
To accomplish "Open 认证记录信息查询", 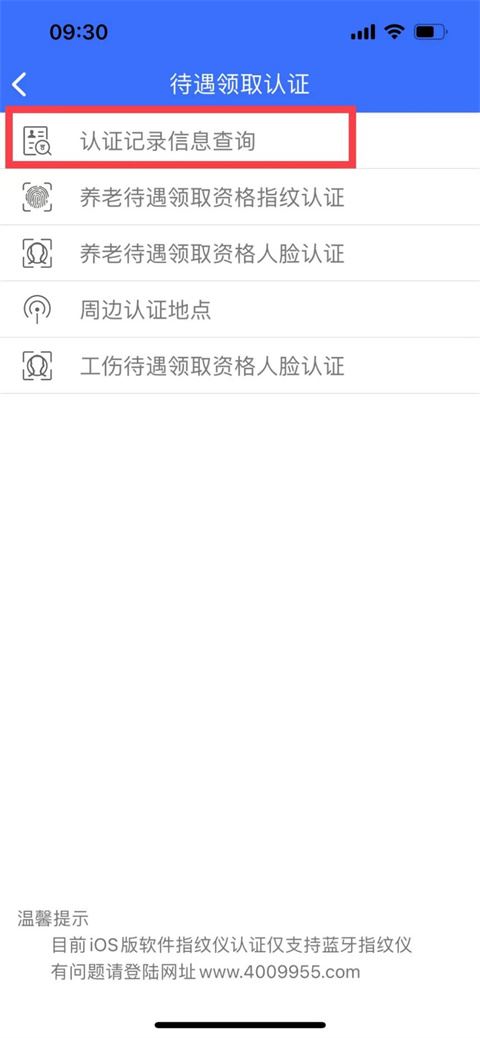I will [240, 140].
